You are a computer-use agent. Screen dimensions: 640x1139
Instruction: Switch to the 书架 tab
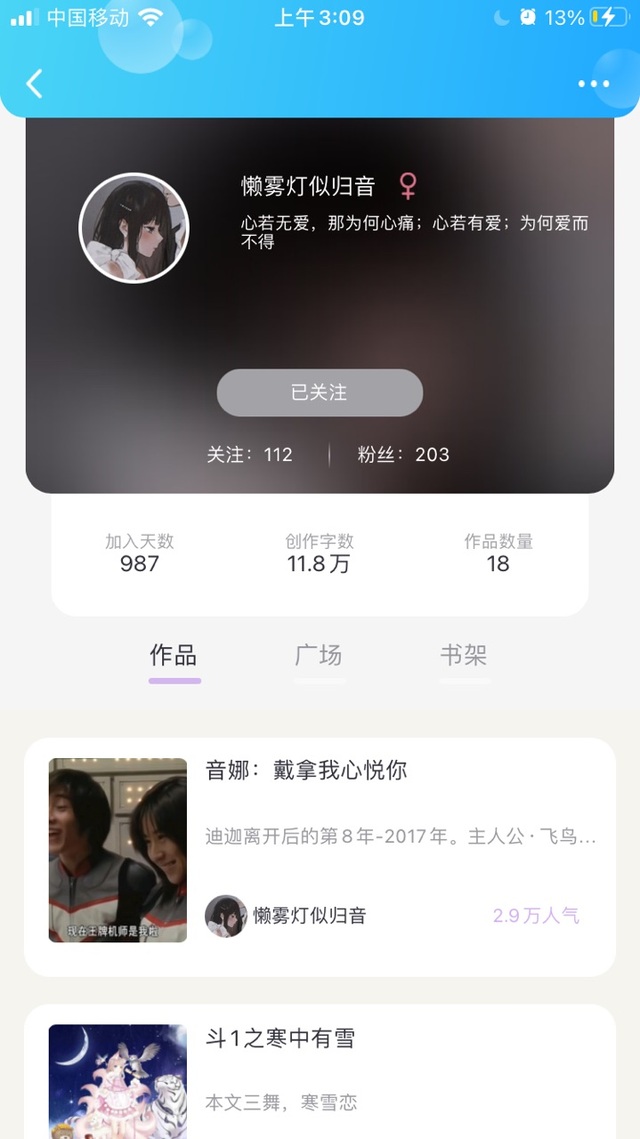[x=464, y=656]
